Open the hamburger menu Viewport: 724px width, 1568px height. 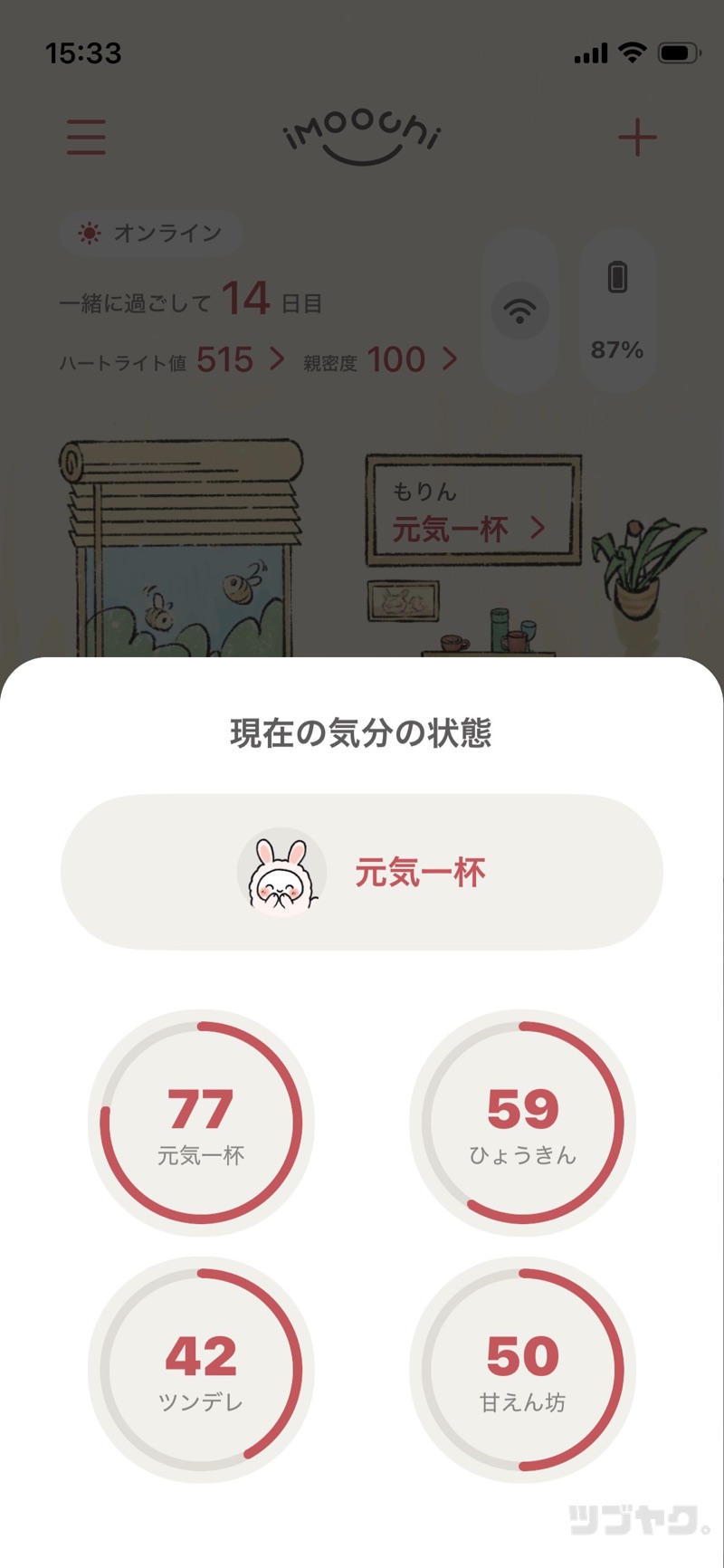coord(85,137)
